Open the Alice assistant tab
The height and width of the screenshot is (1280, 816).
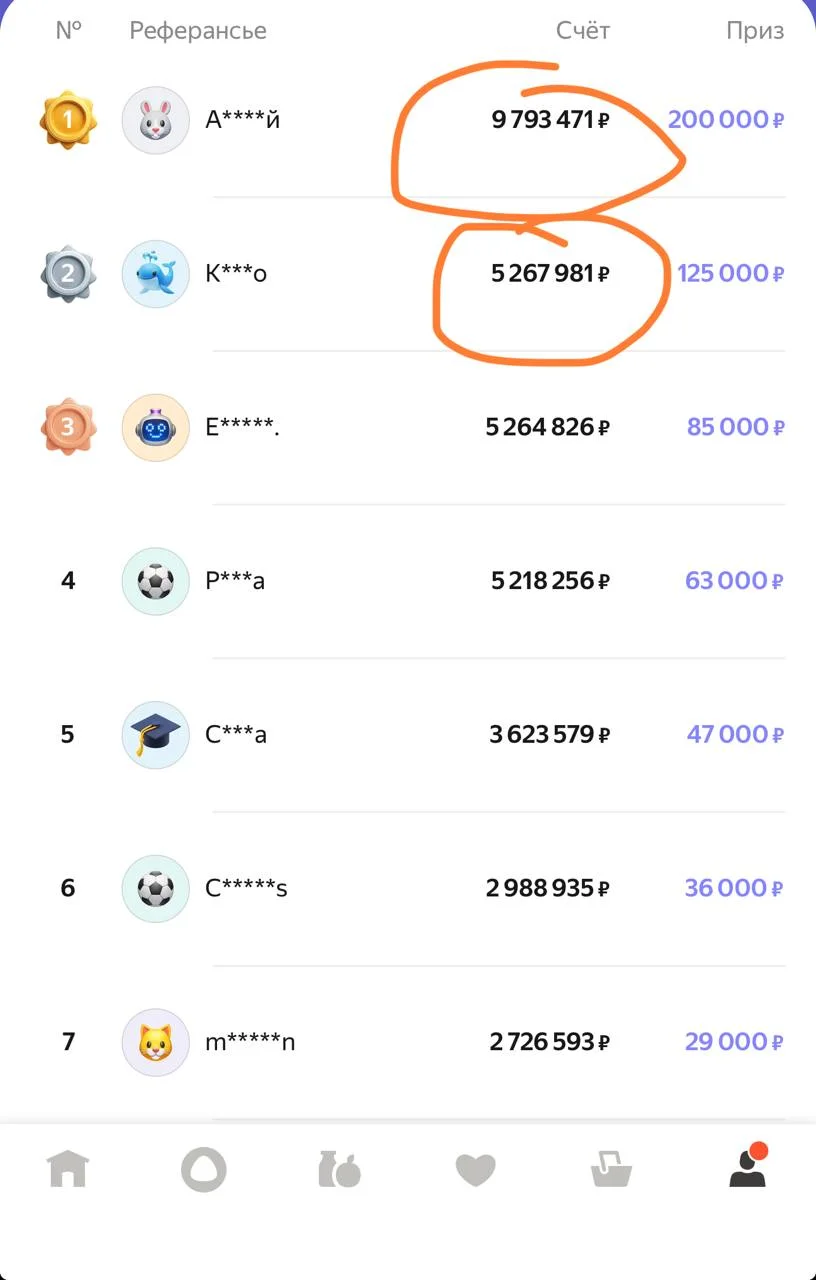(x=203, y=1169)
